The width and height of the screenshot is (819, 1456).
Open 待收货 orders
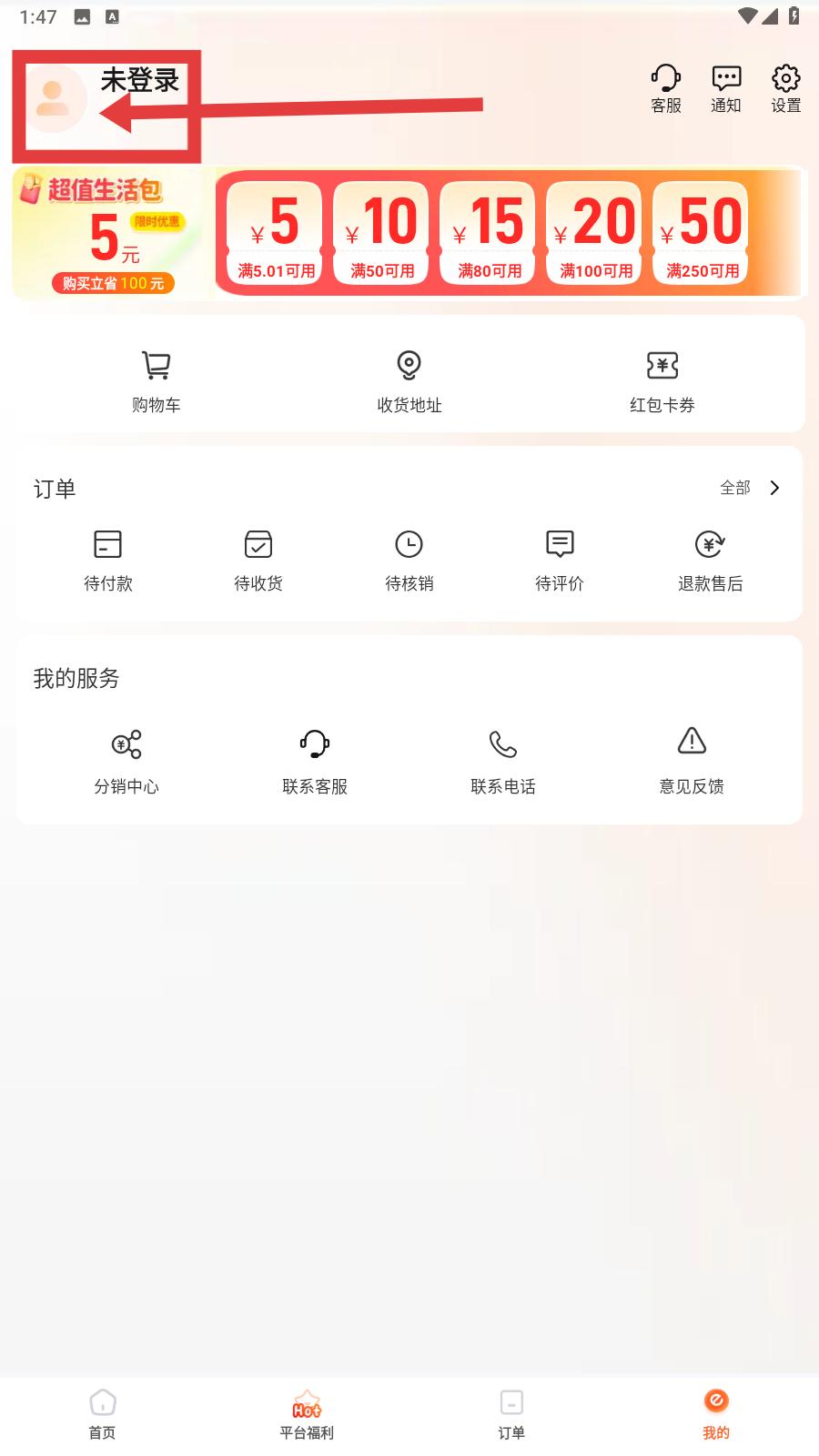[x=258, y=559]
